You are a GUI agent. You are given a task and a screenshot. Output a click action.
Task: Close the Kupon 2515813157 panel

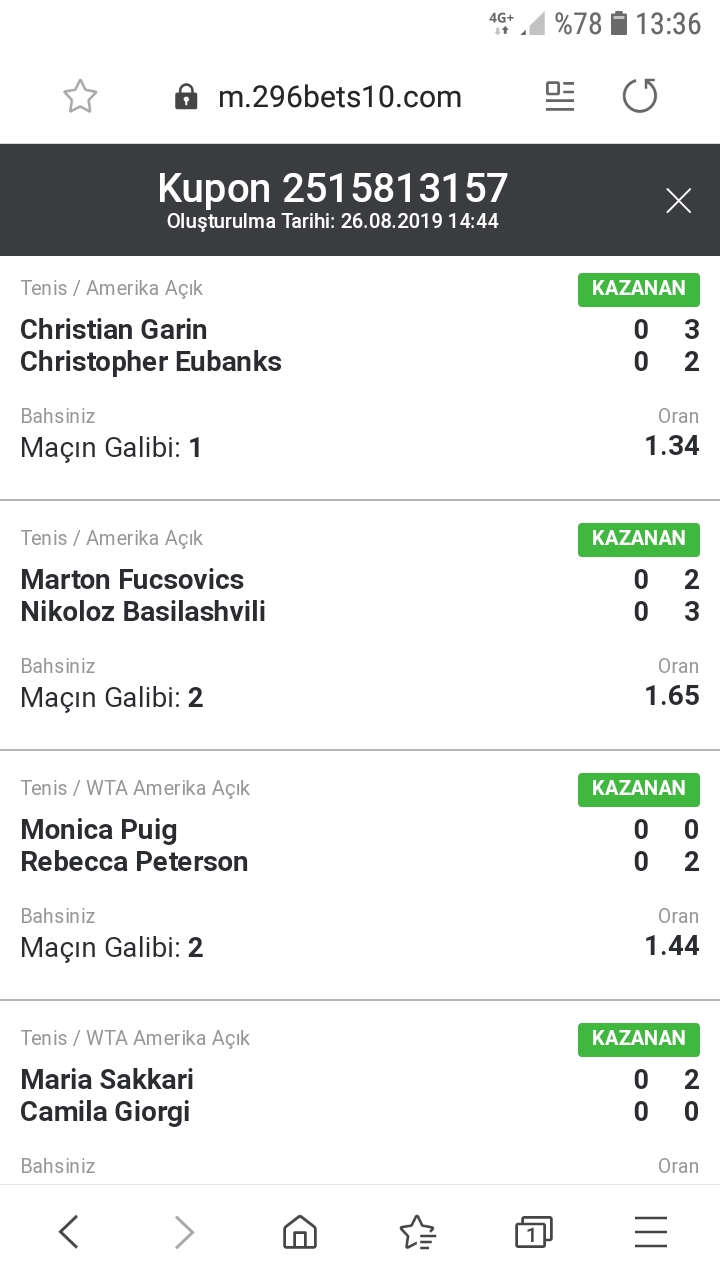coord(679,201)
